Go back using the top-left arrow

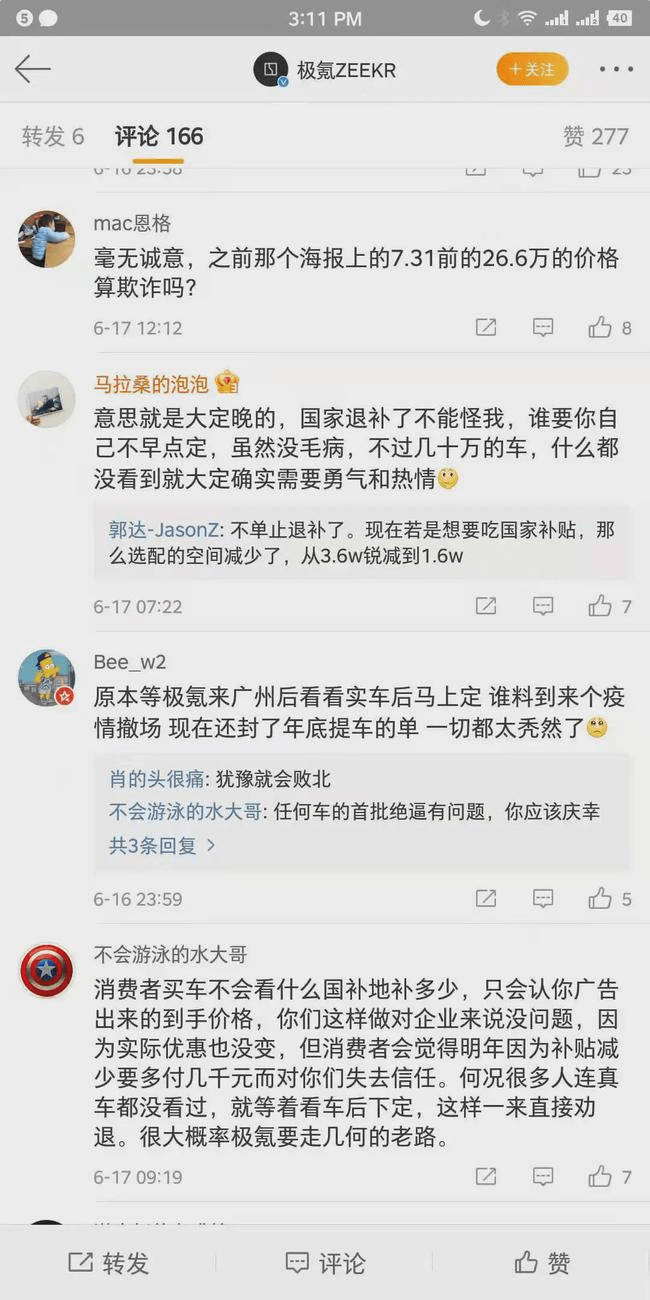tap(33, 69)
